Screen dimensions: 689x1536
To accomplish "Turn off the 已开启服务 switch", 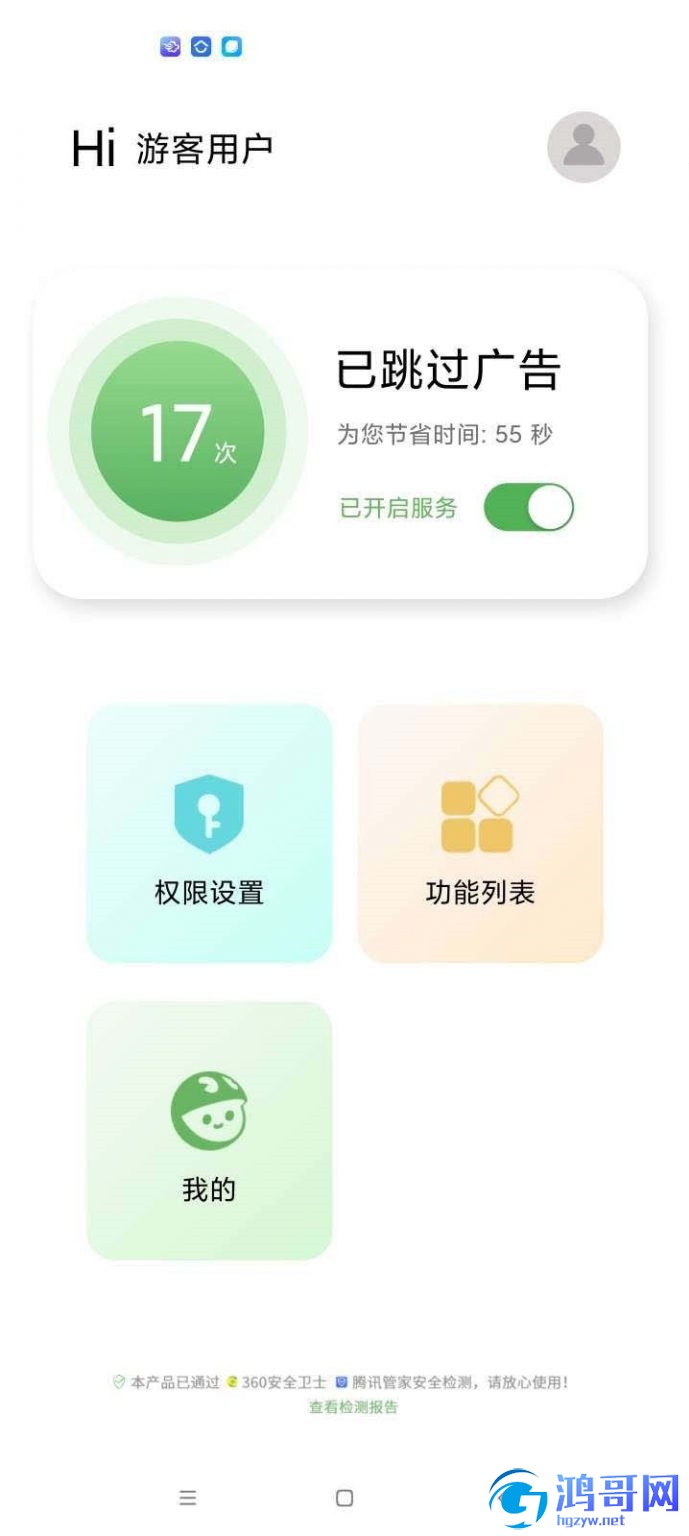I will tap(528, 507).
